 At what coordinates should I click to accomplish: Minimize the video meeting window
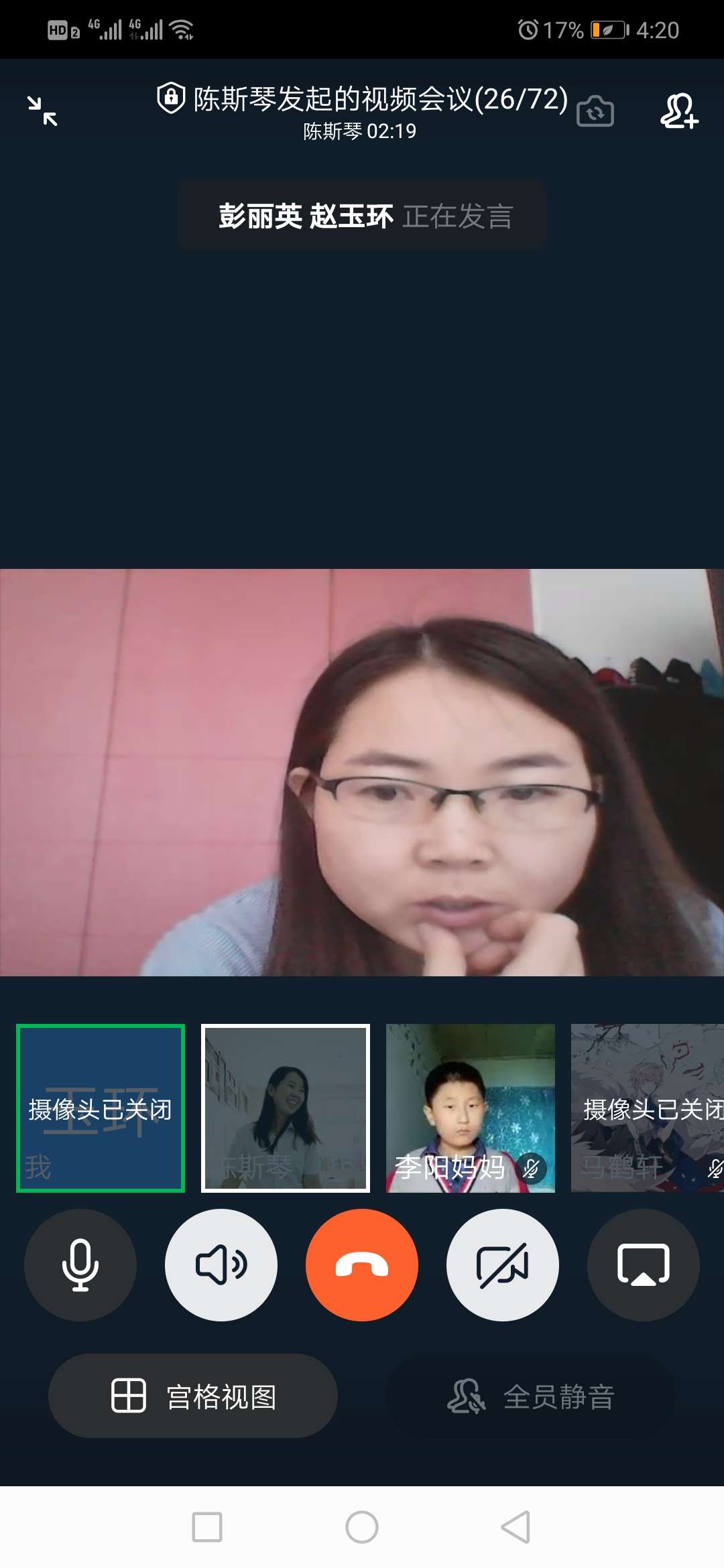(42, 111)
